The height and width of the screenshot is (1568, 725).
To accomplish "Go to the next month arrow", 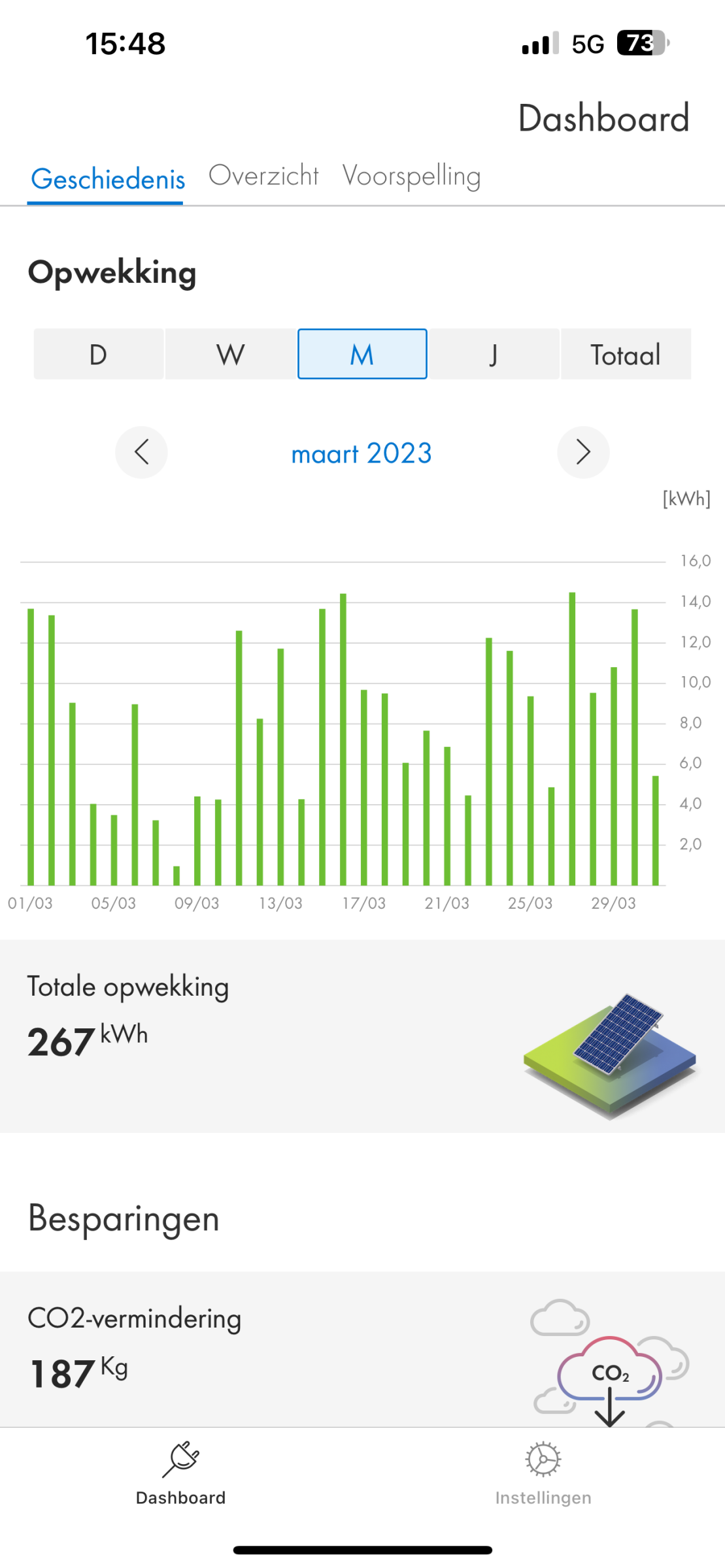I will 583,452.
